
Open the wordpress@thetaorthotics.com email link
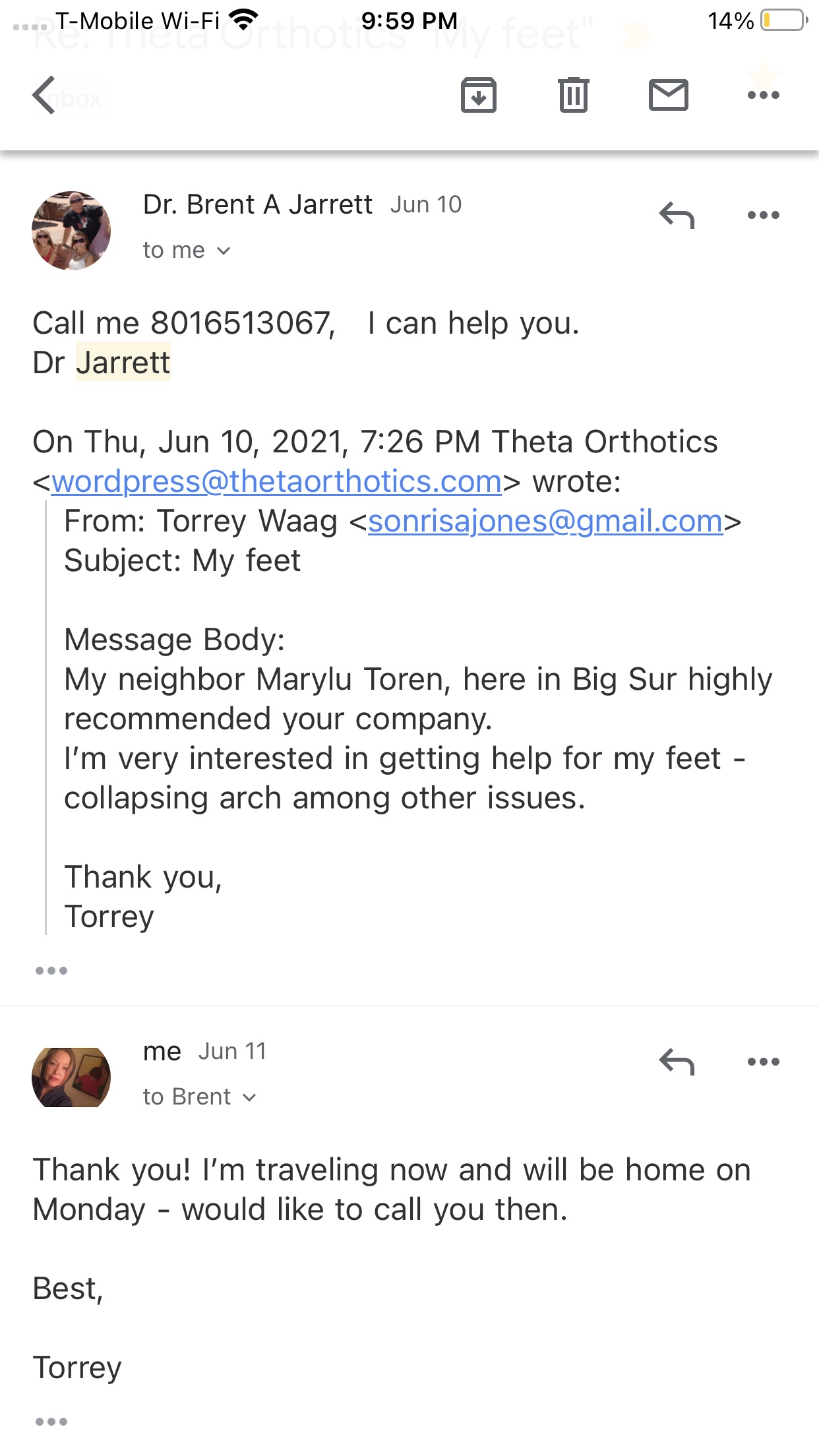(x=276, y=481)
